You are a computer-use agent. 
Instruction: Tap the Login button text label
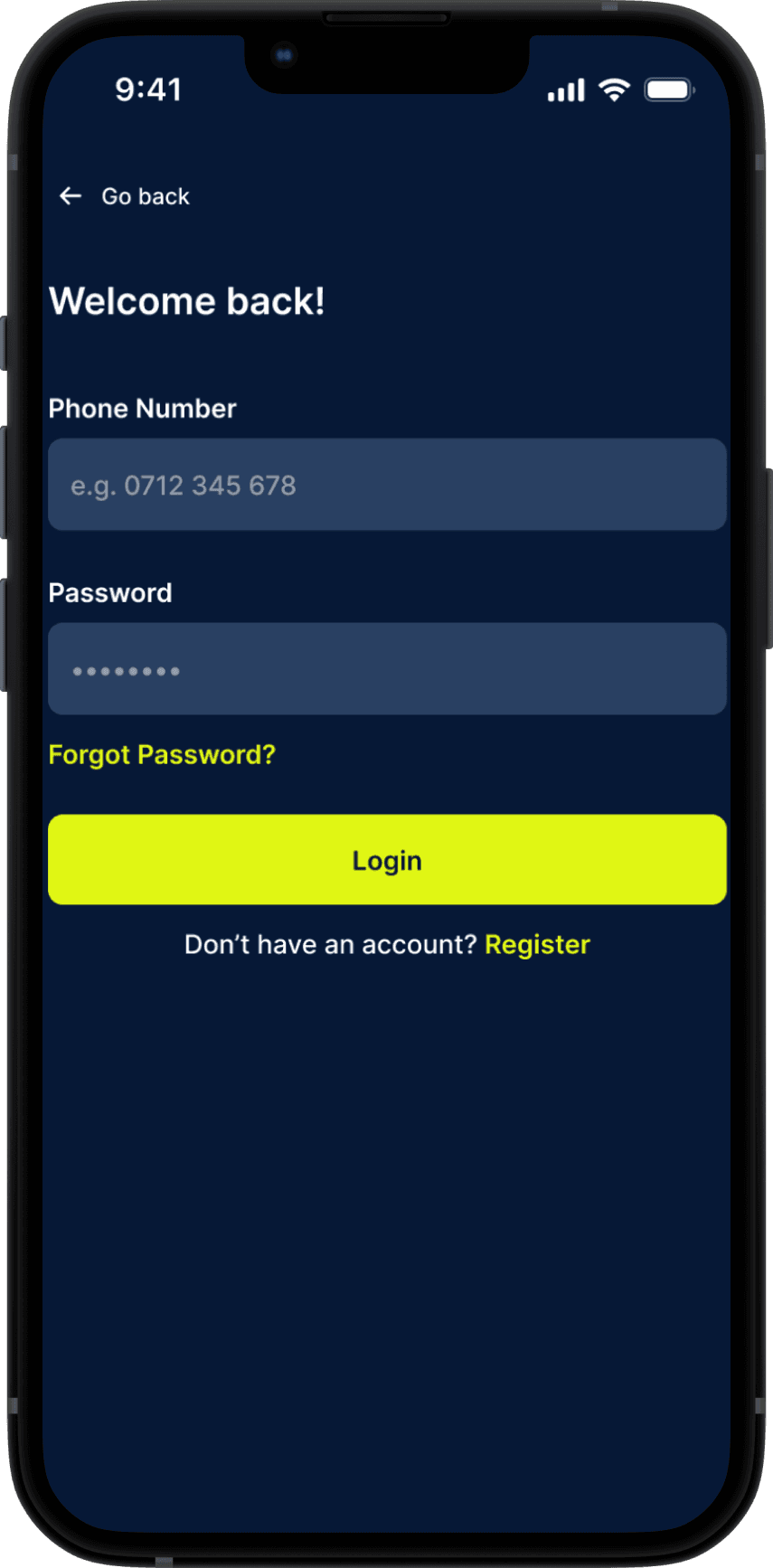(387, 860)
